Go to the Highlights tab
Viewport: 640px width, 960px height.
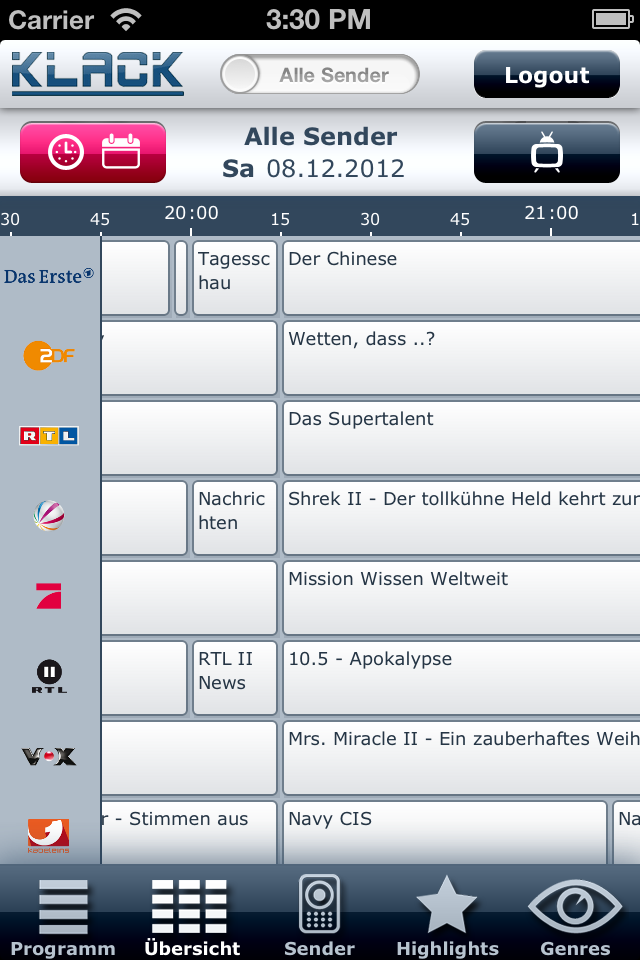[447, 916]
